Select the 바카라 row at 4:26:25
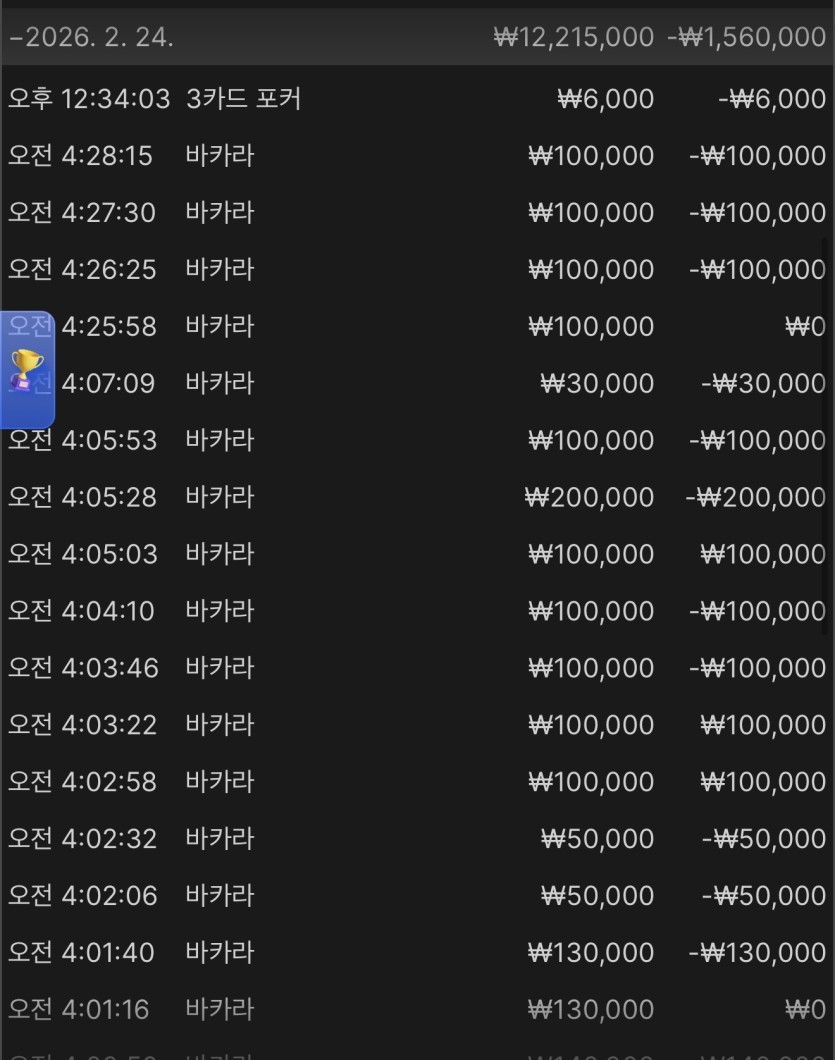 point(417,270)
